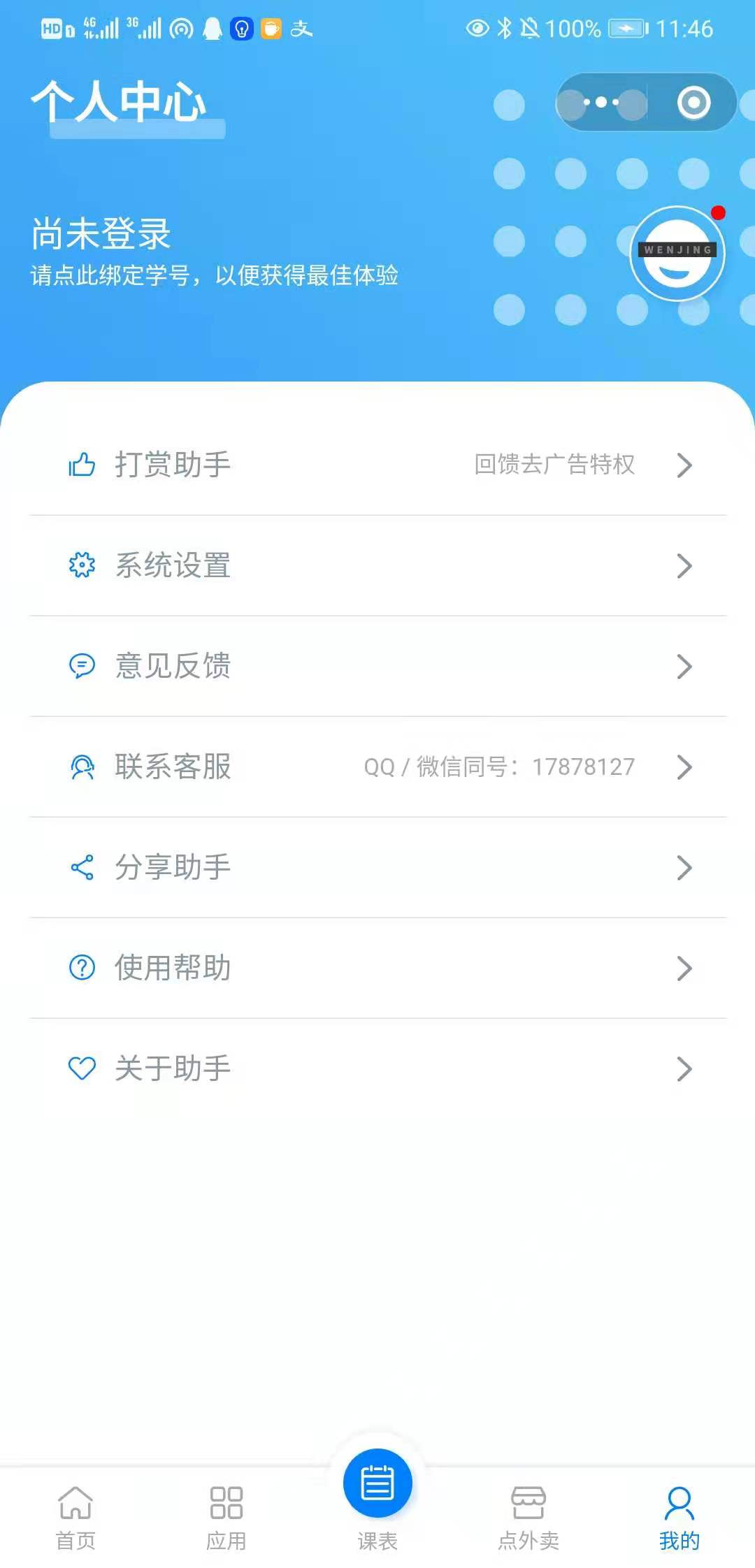Open 分享助手 to share the app
This screenshot has width=755, height=1568.
tap(377, 867)
